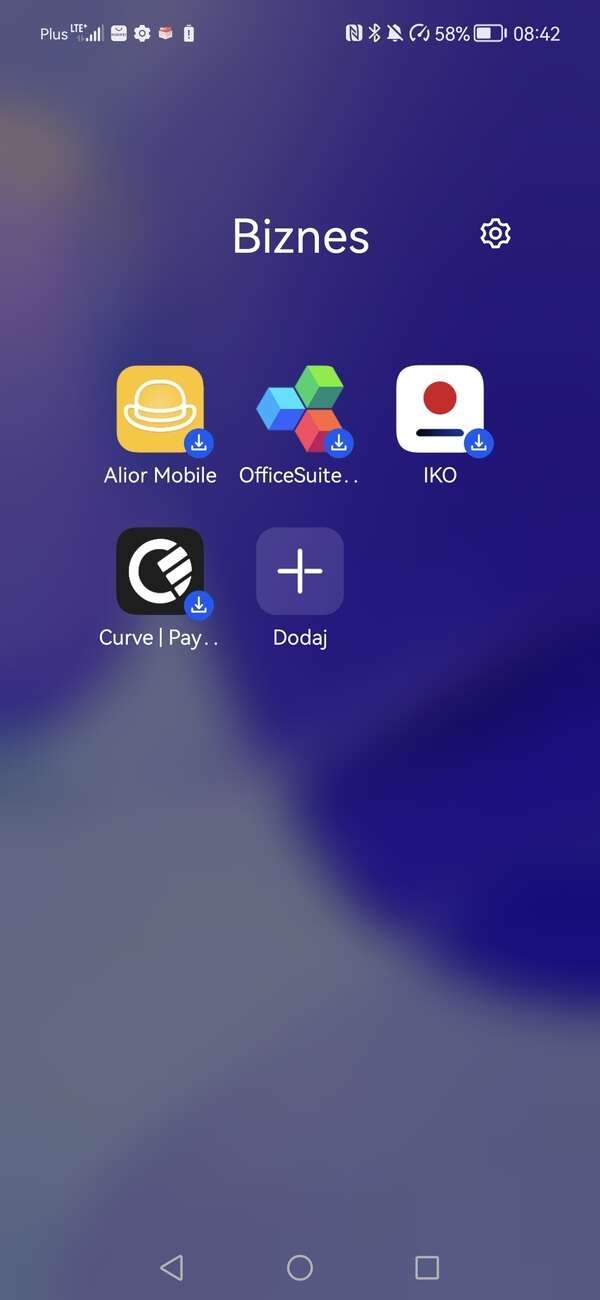Start the IKO banking app
This screenshot has height=1300, width=600.
(x=440, y=410)
